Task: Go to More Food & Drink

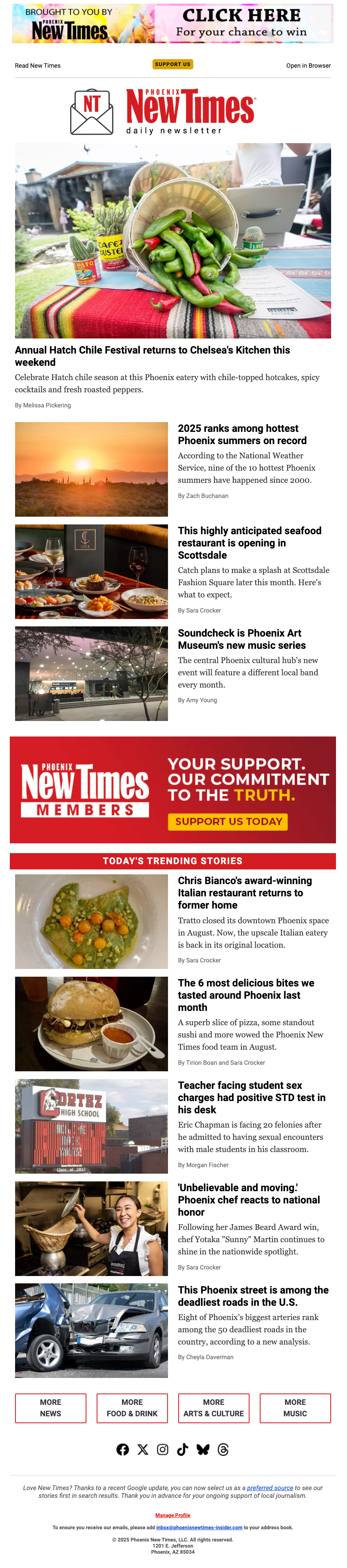Action: (x=132, y=1408)
